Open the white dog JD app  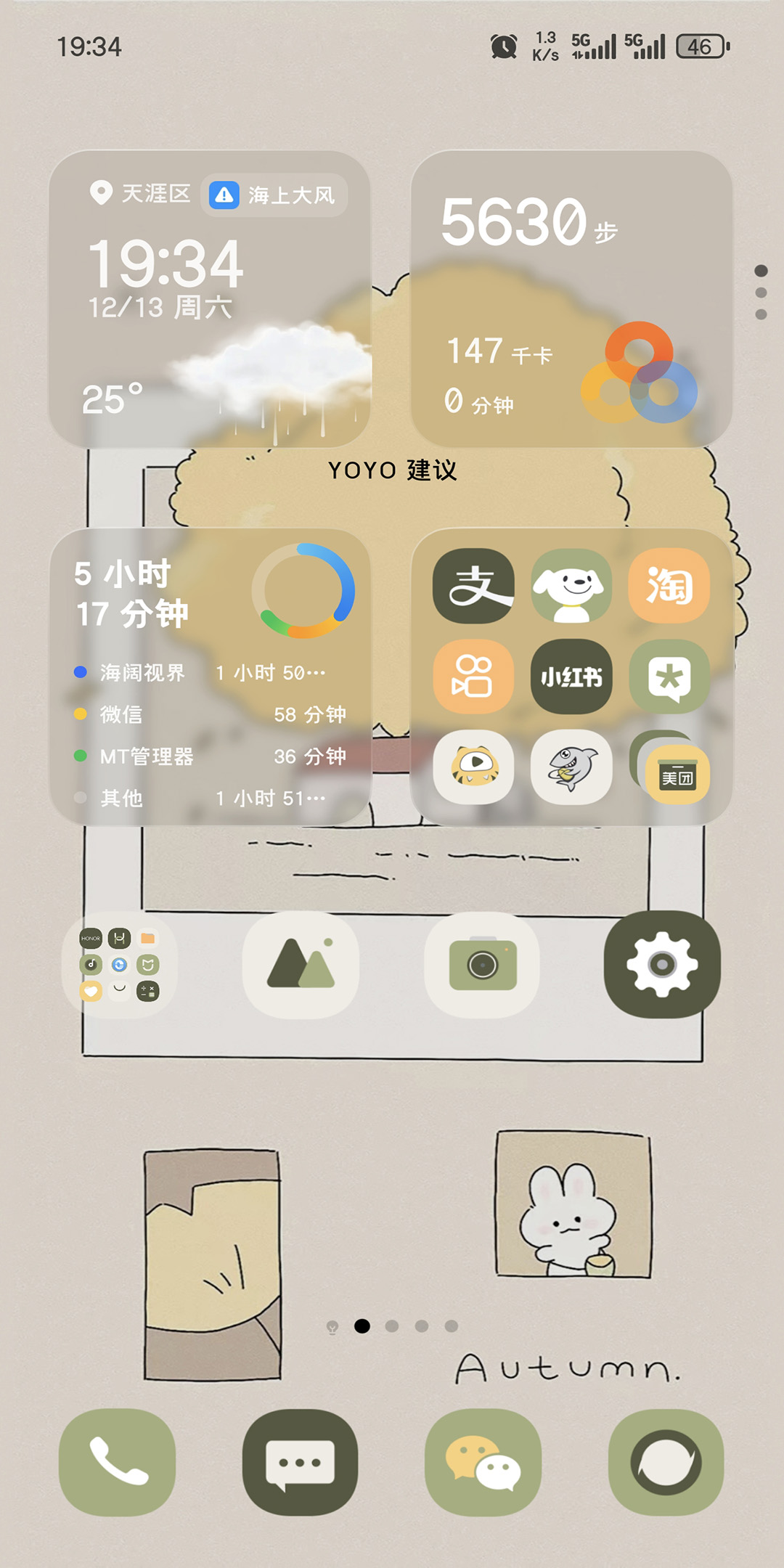[x=571, y=586]
